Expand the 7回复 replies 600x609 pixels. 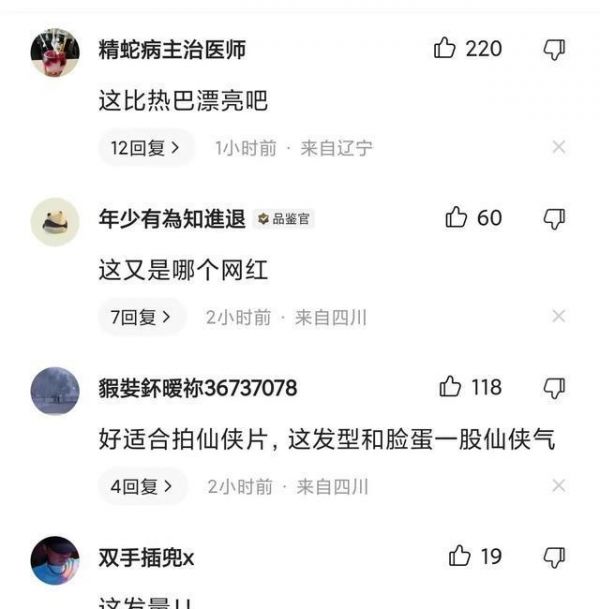point(142,317)
